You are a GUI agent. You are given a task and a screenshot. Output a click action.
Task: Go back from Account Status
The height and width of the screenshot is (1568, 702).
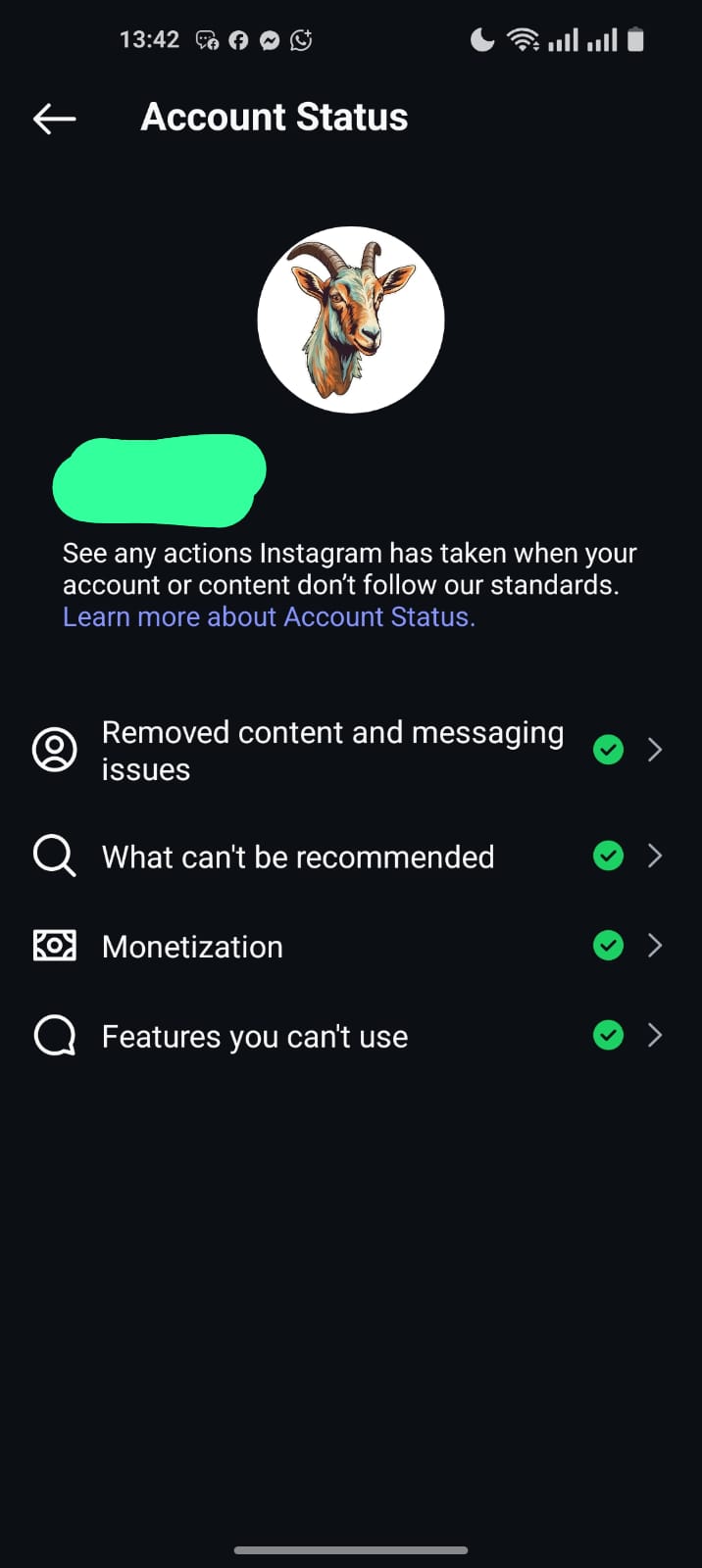(x=55, y=119)
